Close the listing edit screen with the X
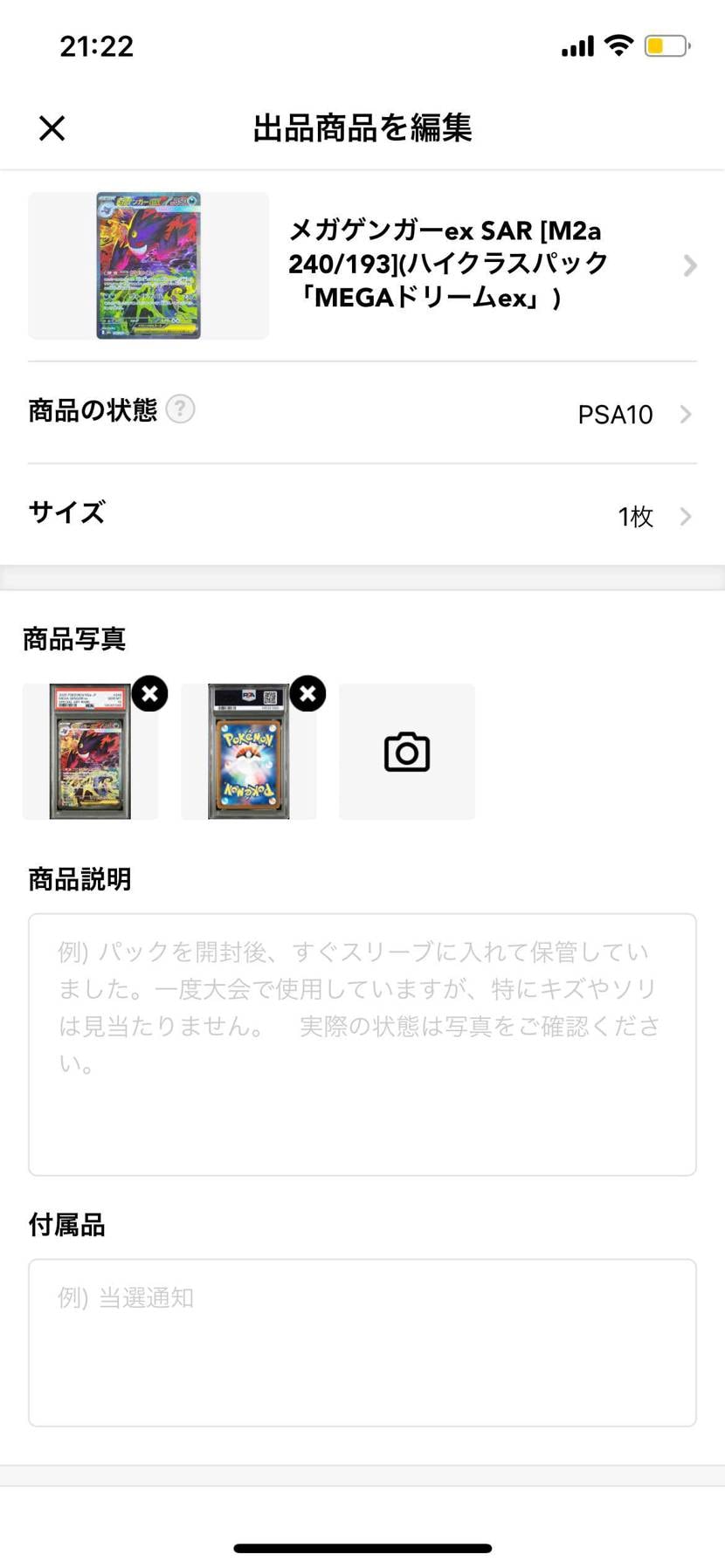The image size is (725, 1568). coord(51,127)
